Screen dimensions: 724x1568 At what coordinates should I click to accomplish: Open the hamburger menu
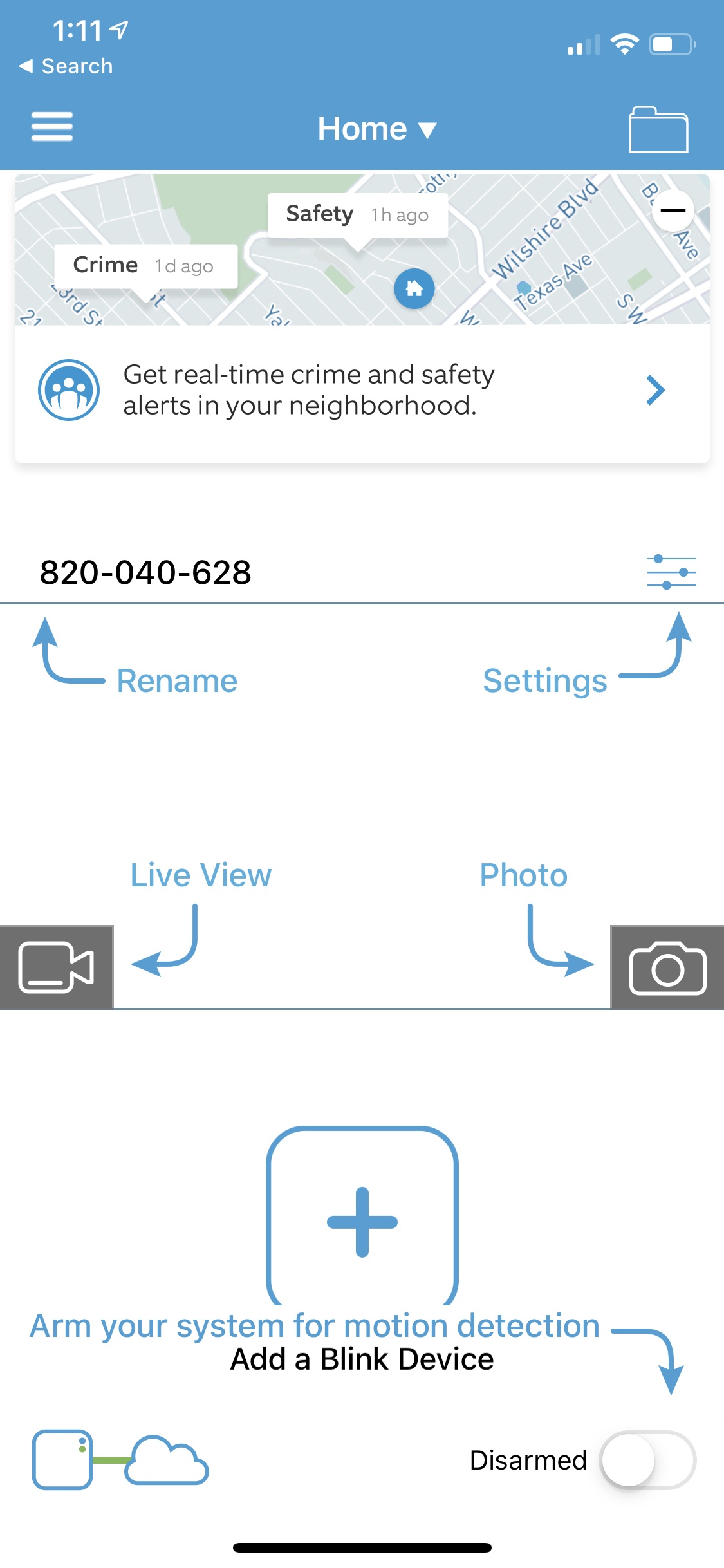(52, 127)
